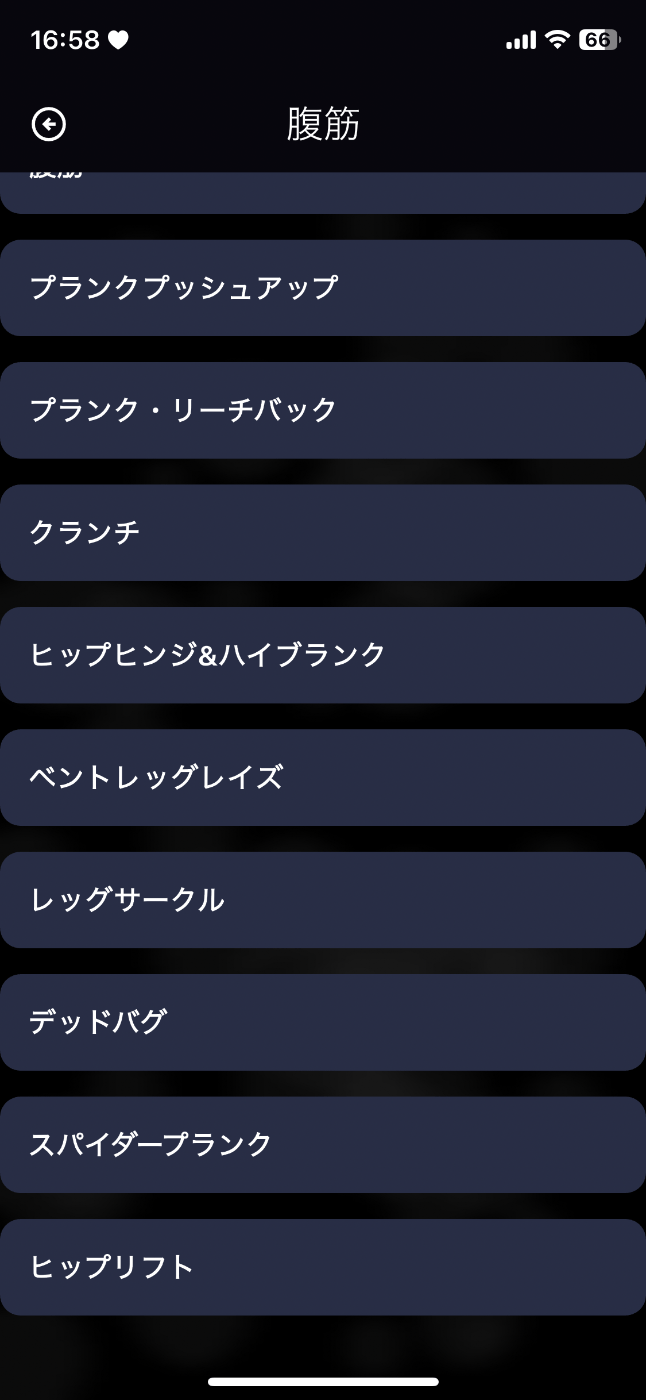This screenshot has height=1400, width=646.
Task: Open the デッドバグ exercise
Action: (x=322, y=1022)
